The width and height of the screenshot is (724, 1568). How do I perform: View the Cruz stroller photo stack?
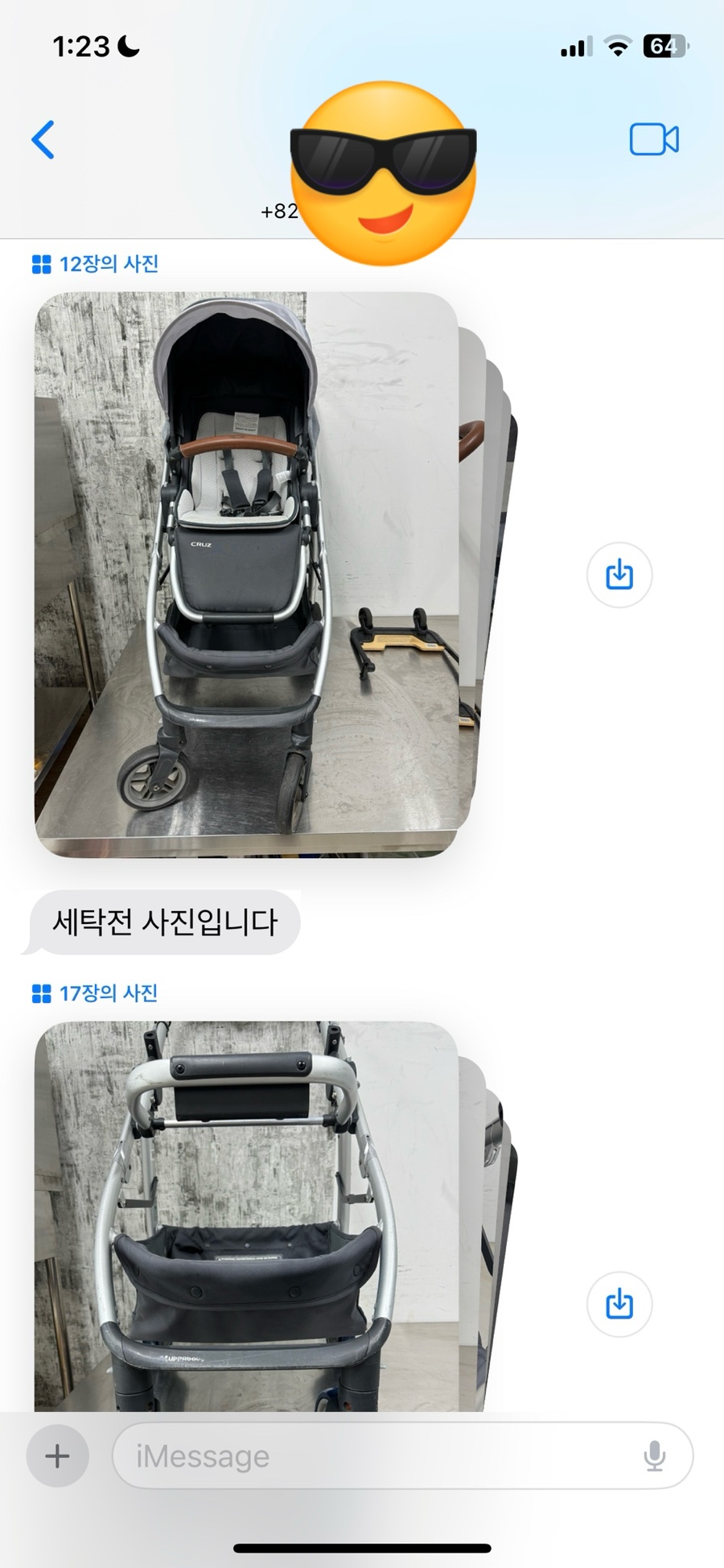(x=246, y=573)
